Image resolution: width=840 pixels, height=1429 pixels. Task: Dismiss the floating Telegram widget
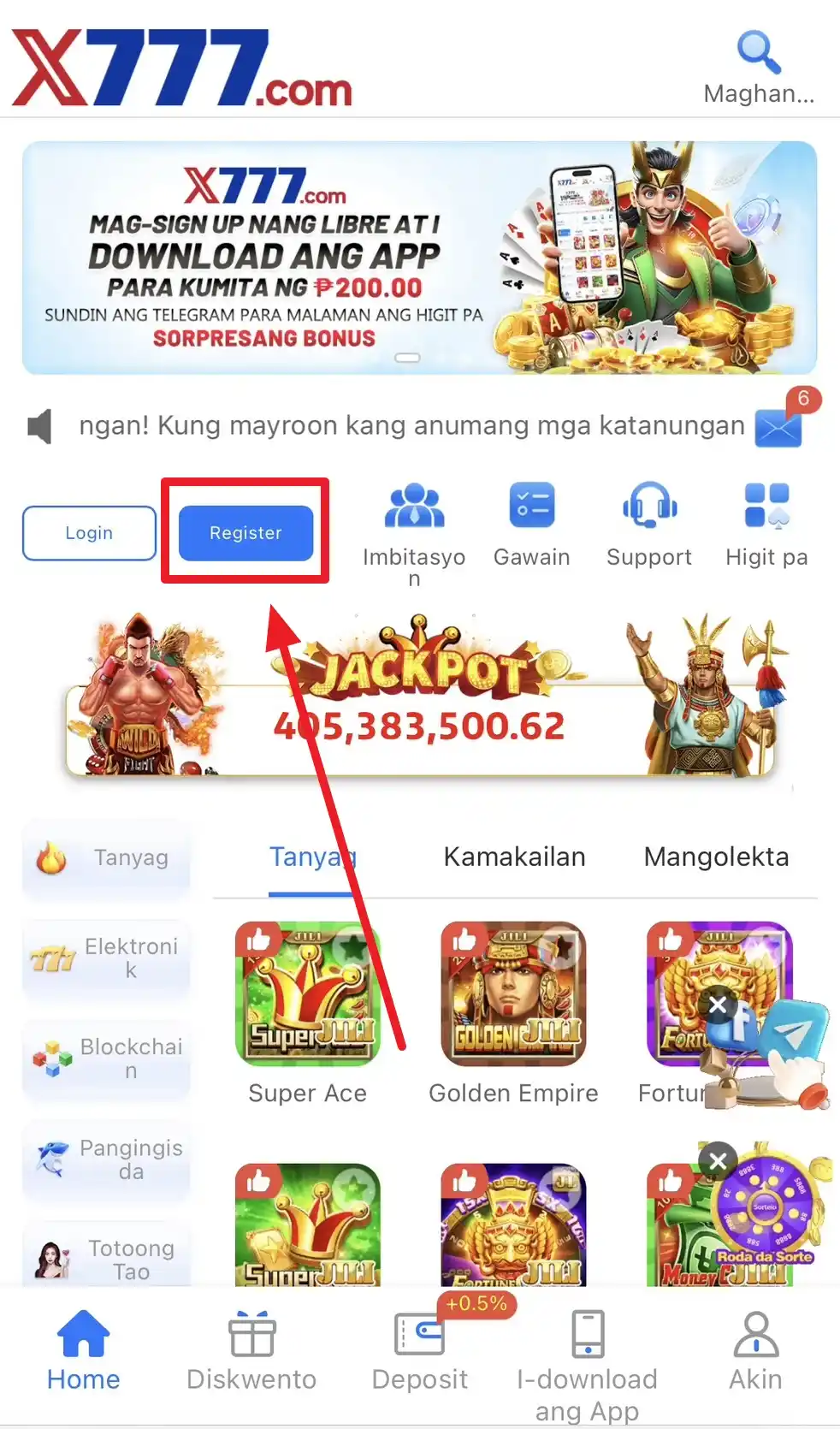pyautogui.click(x=718, y=1005)
